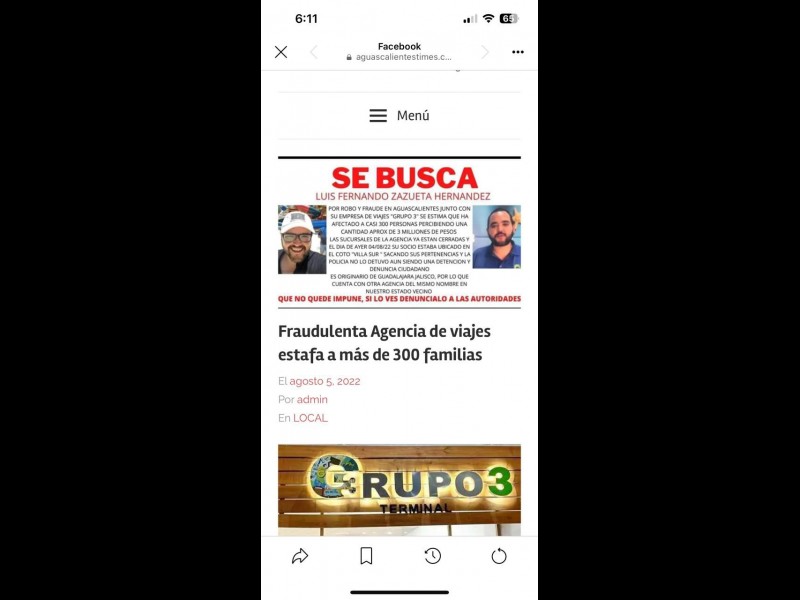Open the article headline about Fraudulenta Agencia
Viewport: 800px width, 600px height.
coord(384,343)
